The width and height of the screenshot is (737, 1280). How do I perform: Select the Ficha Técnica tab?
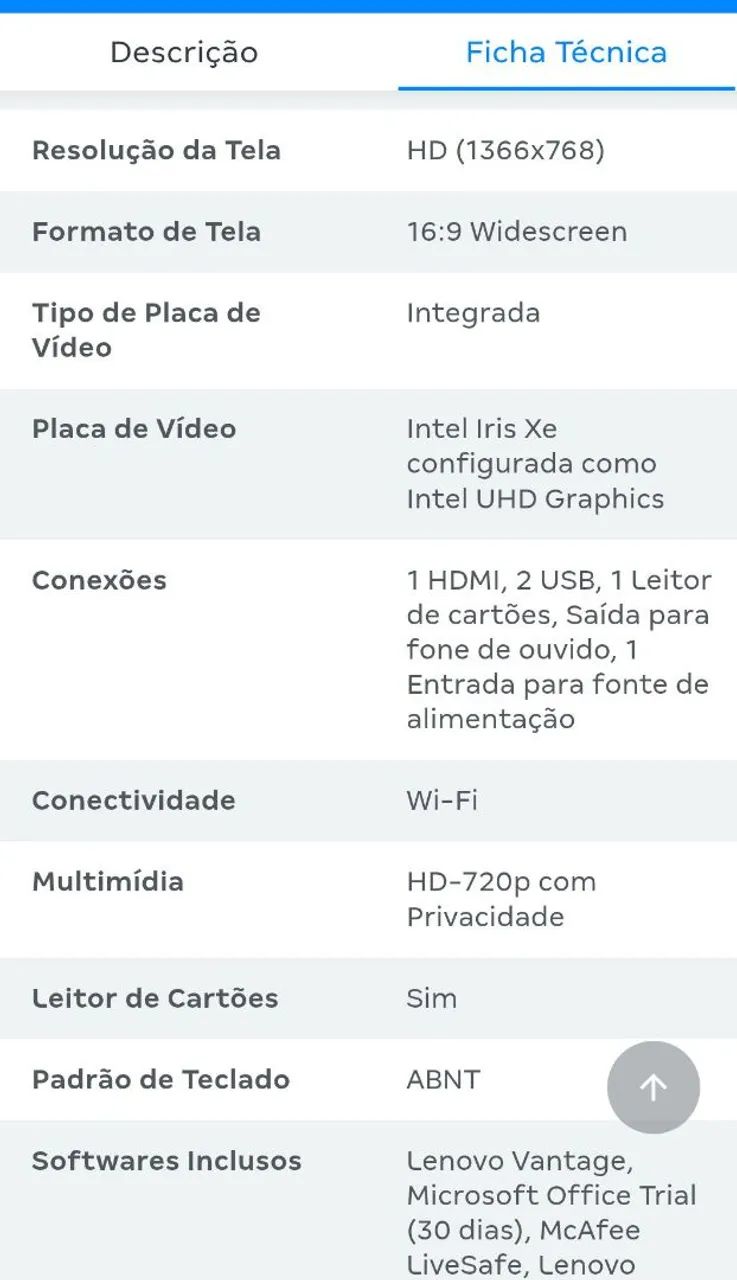tap(566, 52)
